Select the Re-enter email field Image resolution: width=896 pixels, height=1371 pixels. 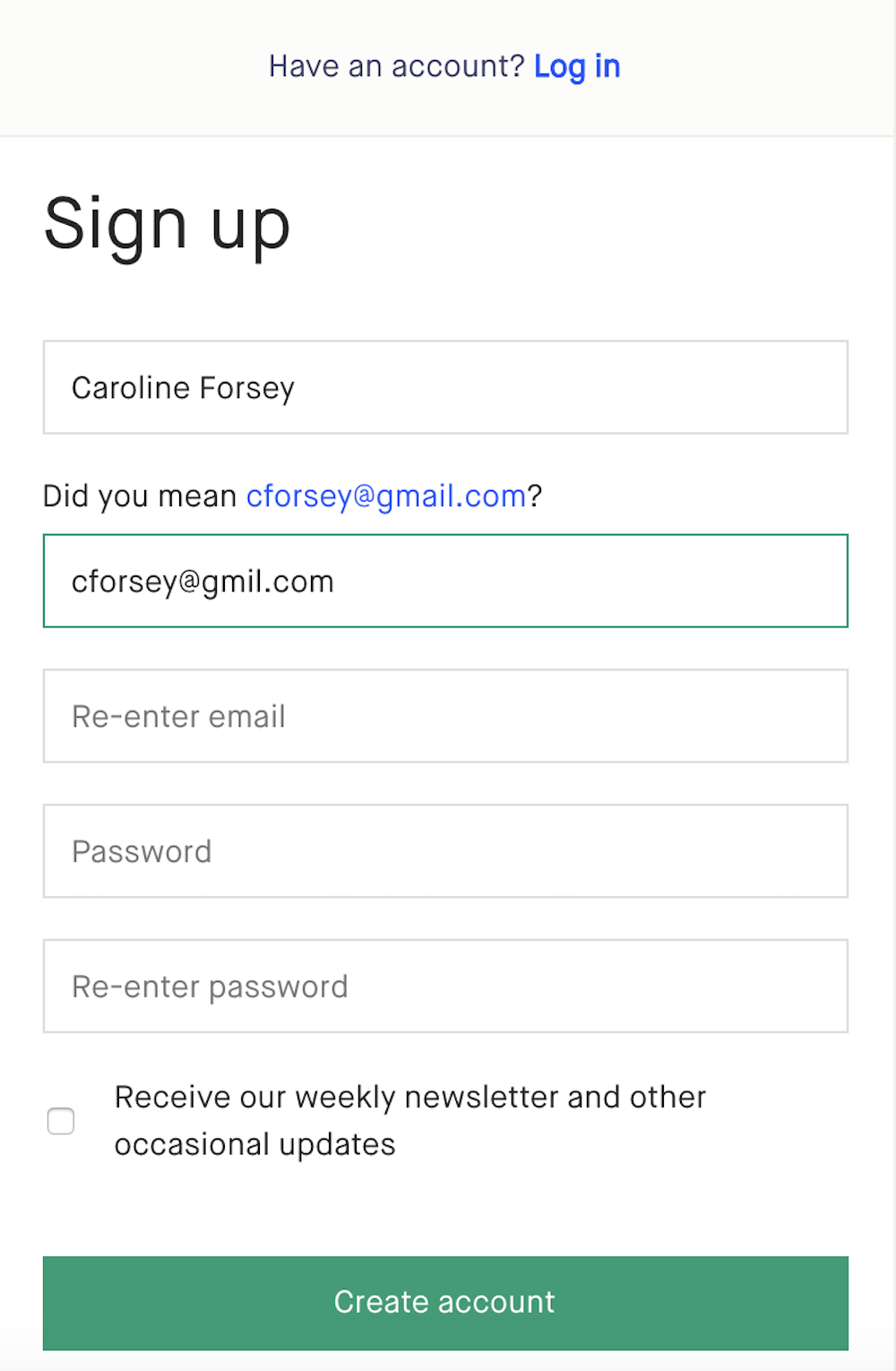(x=445, y=716)
